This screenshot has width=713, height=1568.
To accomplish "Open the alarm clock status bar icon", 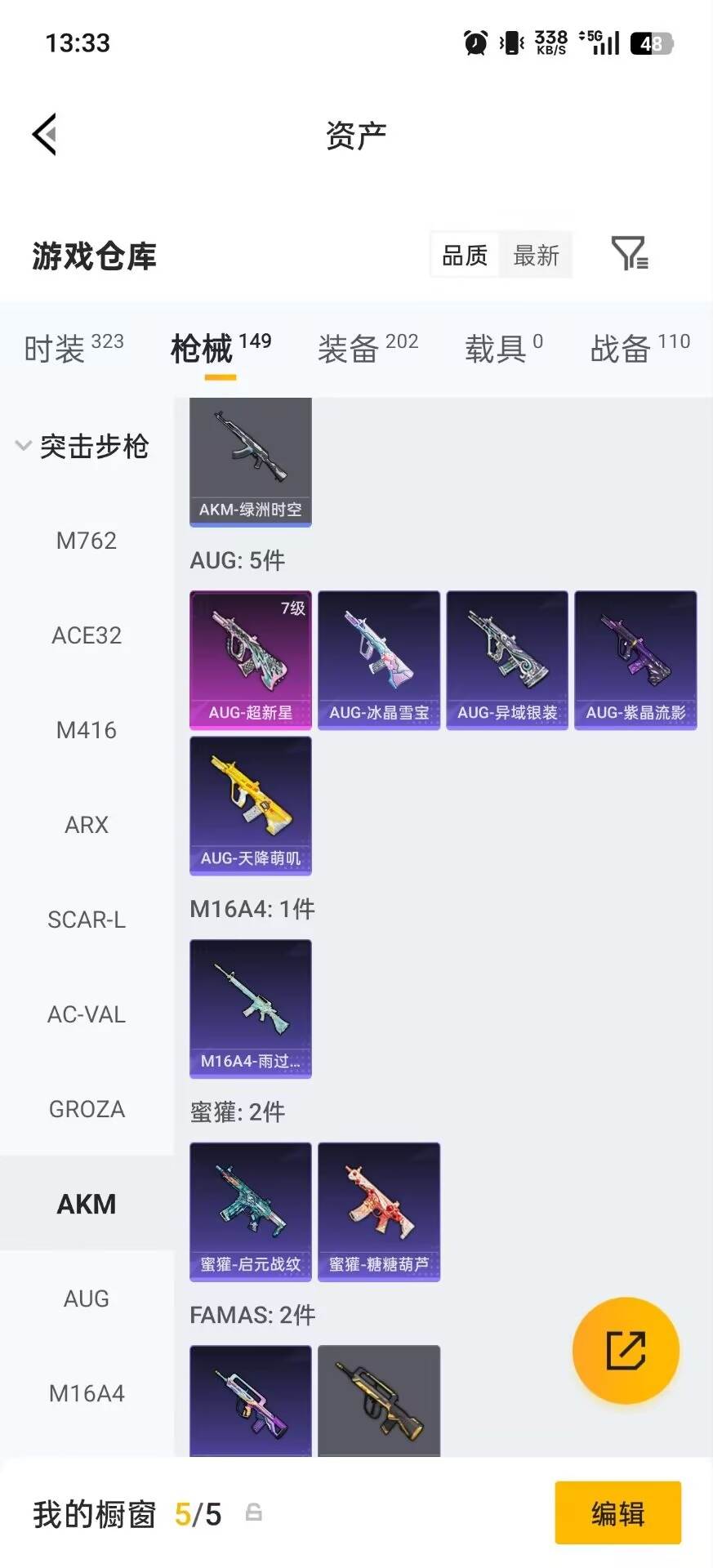I will [474, 41].
